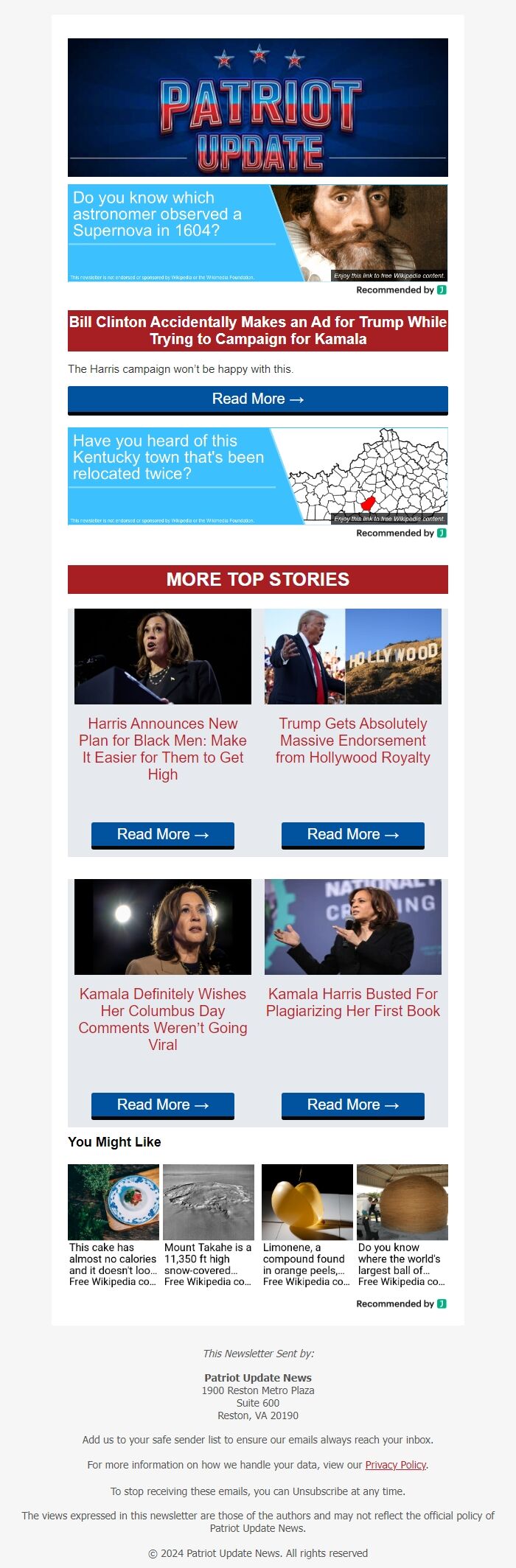516x1568 pixels.
Task: Read more on Trump's Hollywood endorsement
Action: 352,835
